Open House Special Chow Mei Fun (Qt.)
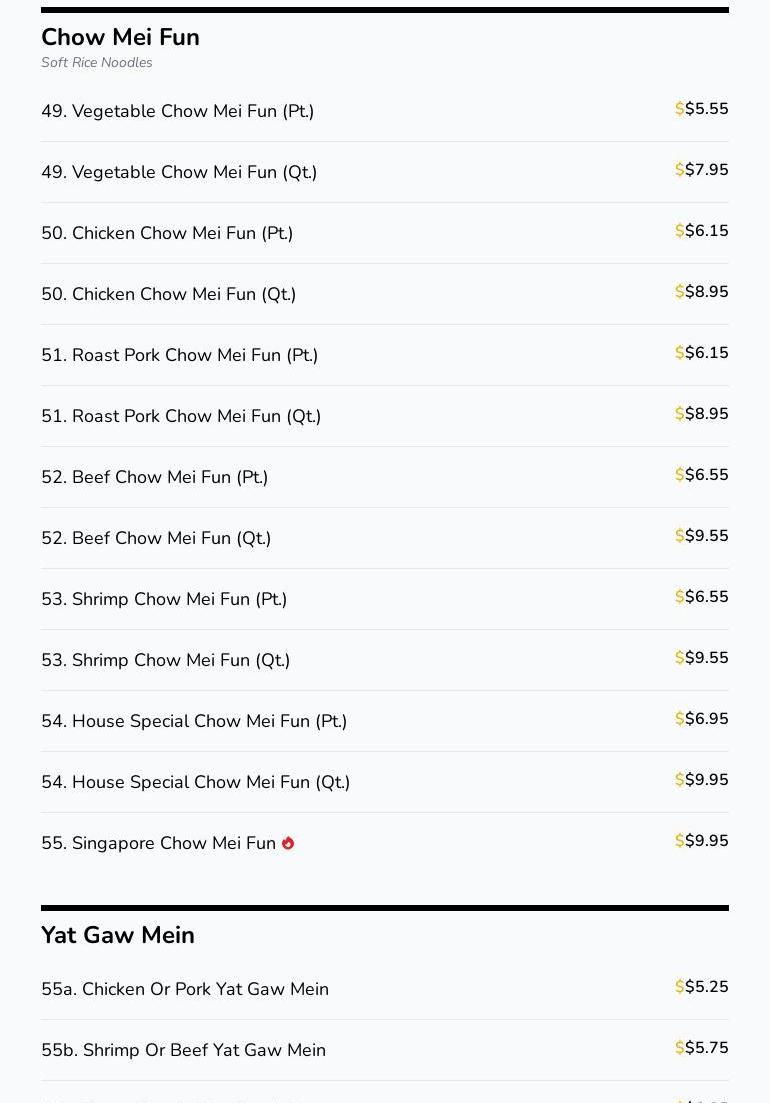Image resolution: width=770 pixels, height=1103 pixels. (x=196, y=782)
